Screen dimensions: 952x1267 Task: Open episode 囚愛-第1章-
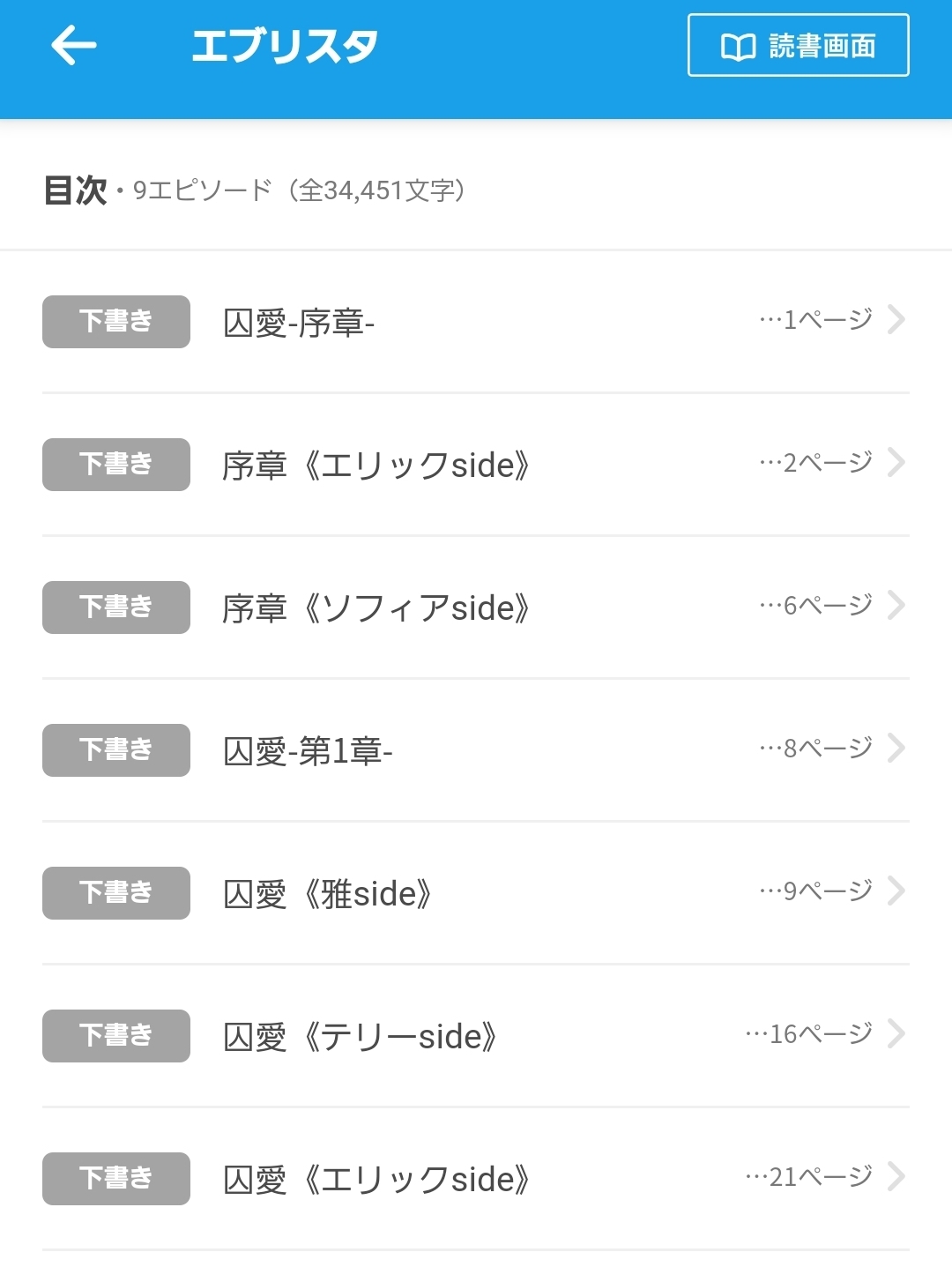(476, 750)
